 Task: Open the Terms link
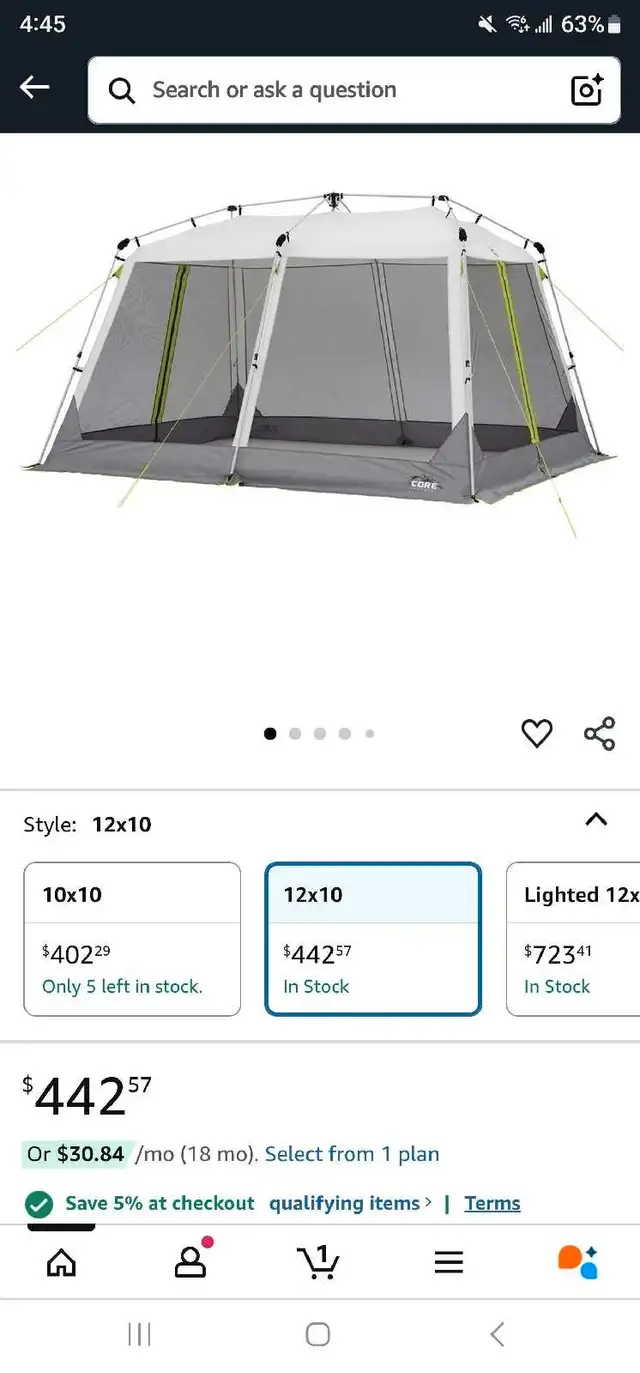pyautogui.click(x=492, y=1203)
